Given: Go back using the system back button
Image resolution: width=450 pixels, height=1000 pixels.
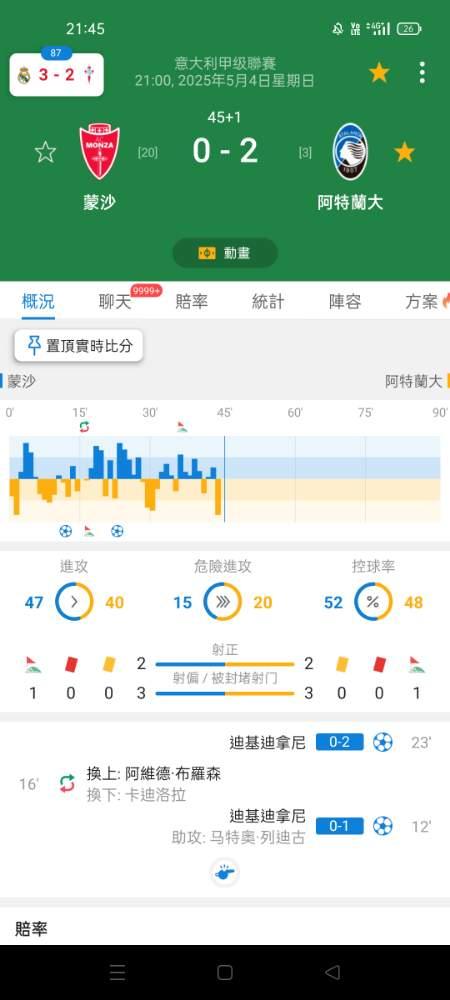Looking at the screenshot, I should [x=332, y=972].
